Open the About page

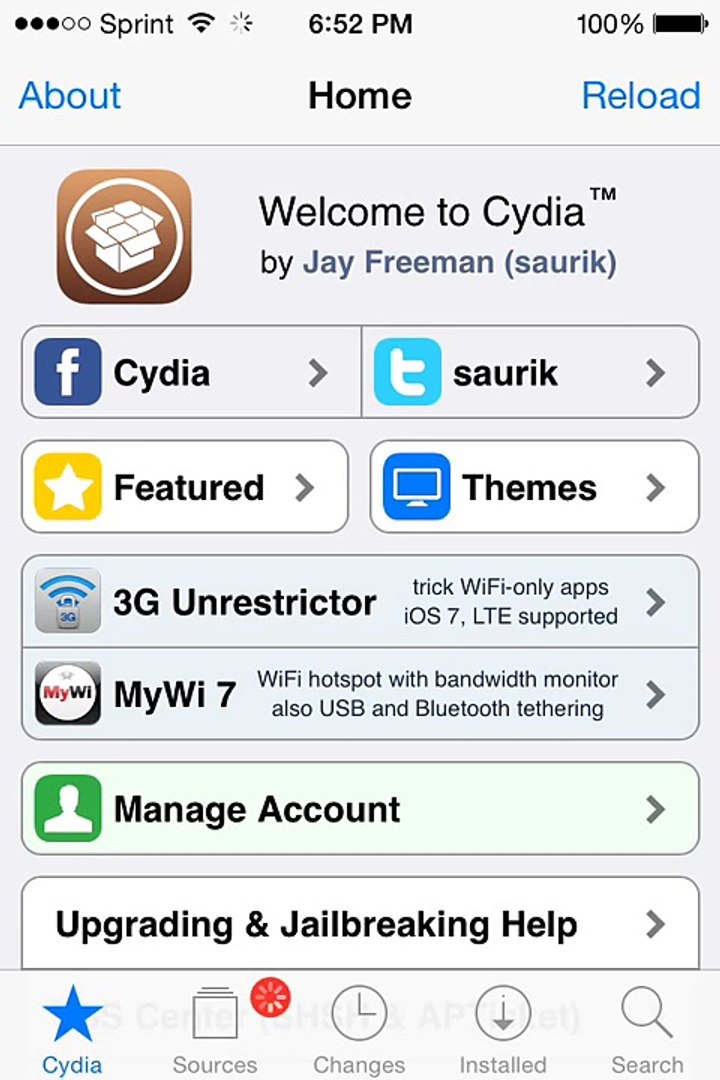click(70, 96)
